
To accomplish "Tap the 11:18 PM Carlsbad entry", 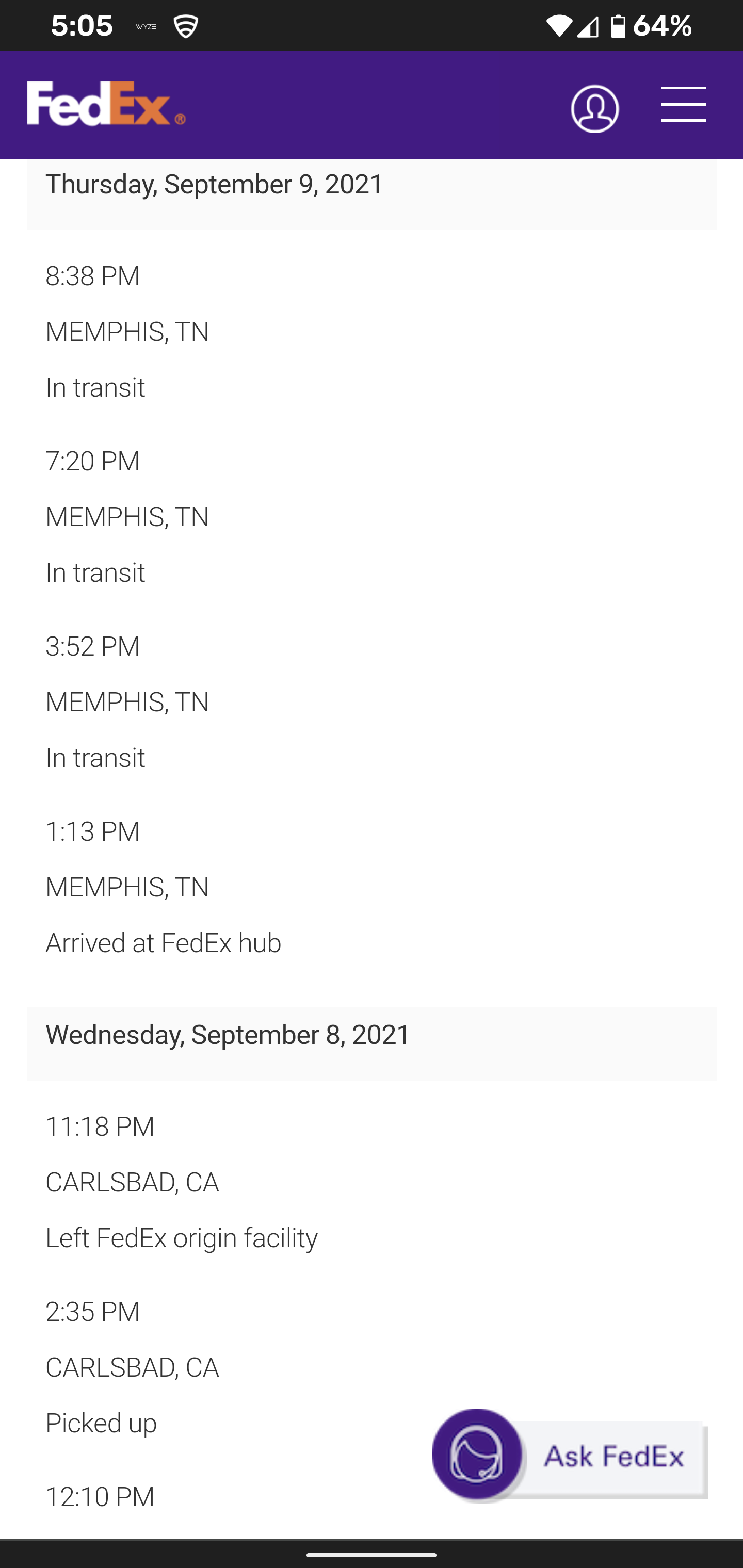I will pos(100,1126).
